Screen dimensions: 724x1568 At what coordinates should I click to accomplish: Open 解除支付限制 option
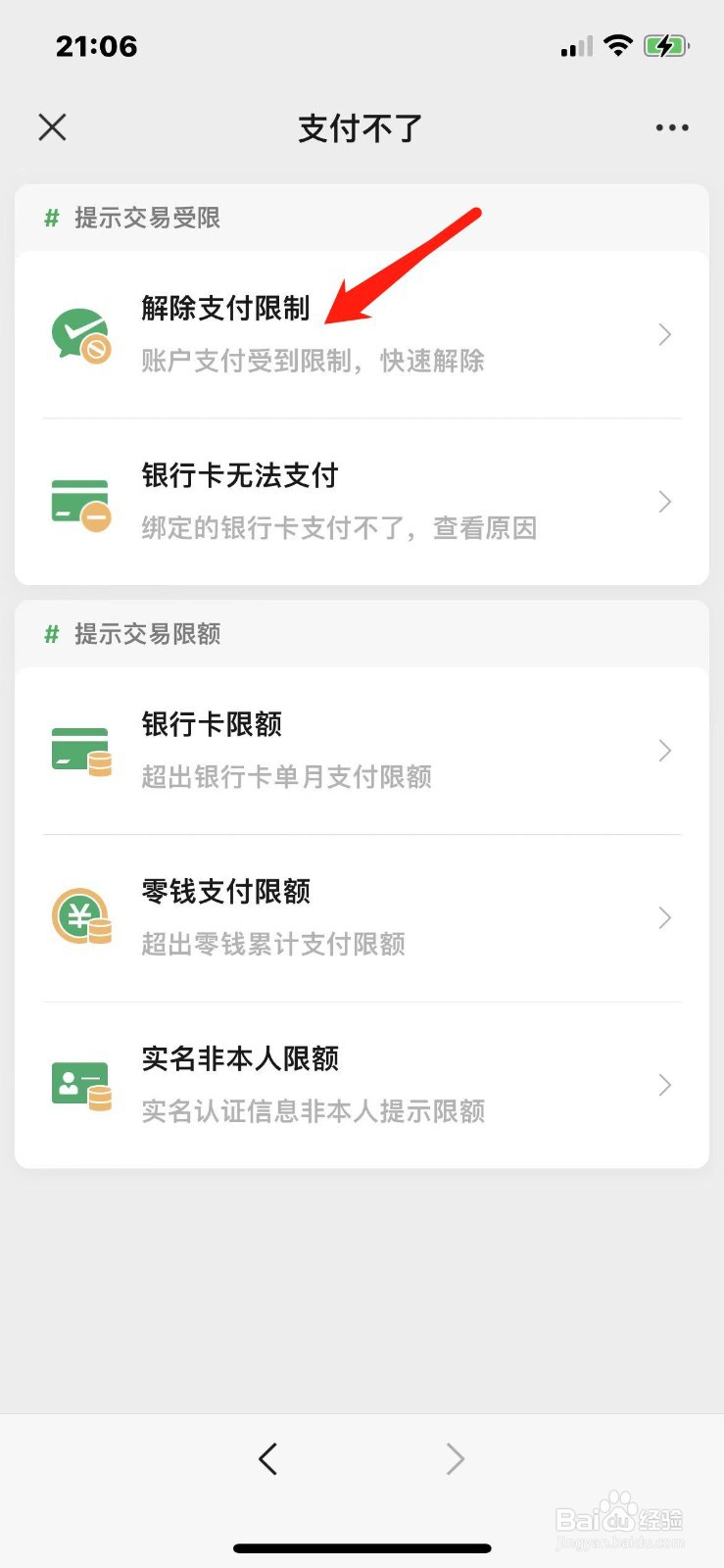[x=362, y=335]
